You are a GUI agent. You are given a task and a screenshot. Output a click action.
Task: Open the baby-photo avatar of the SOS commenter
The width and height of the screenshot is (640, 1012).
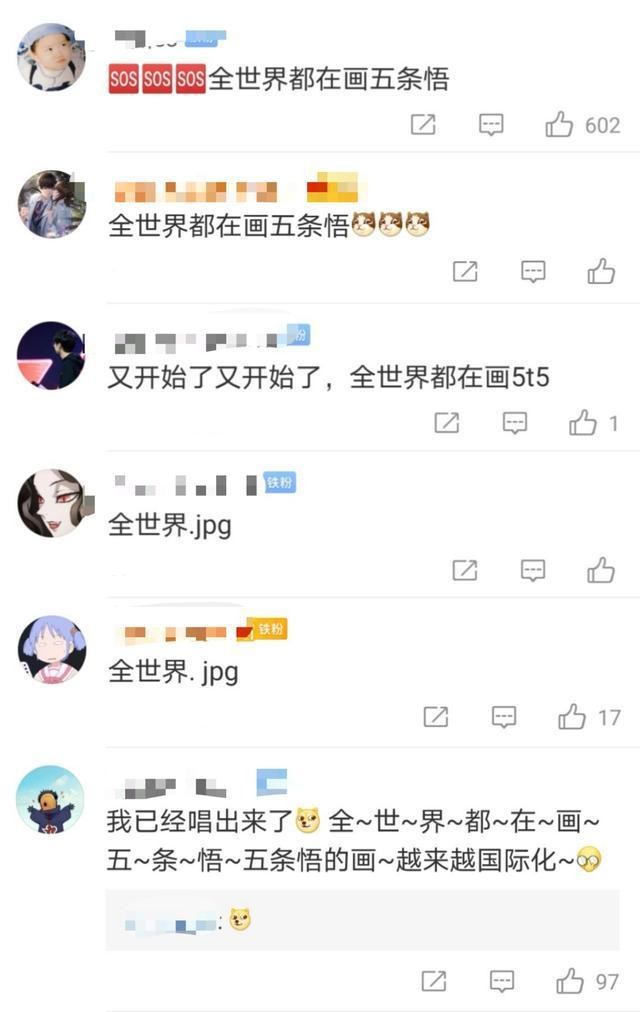click(52, 58)
